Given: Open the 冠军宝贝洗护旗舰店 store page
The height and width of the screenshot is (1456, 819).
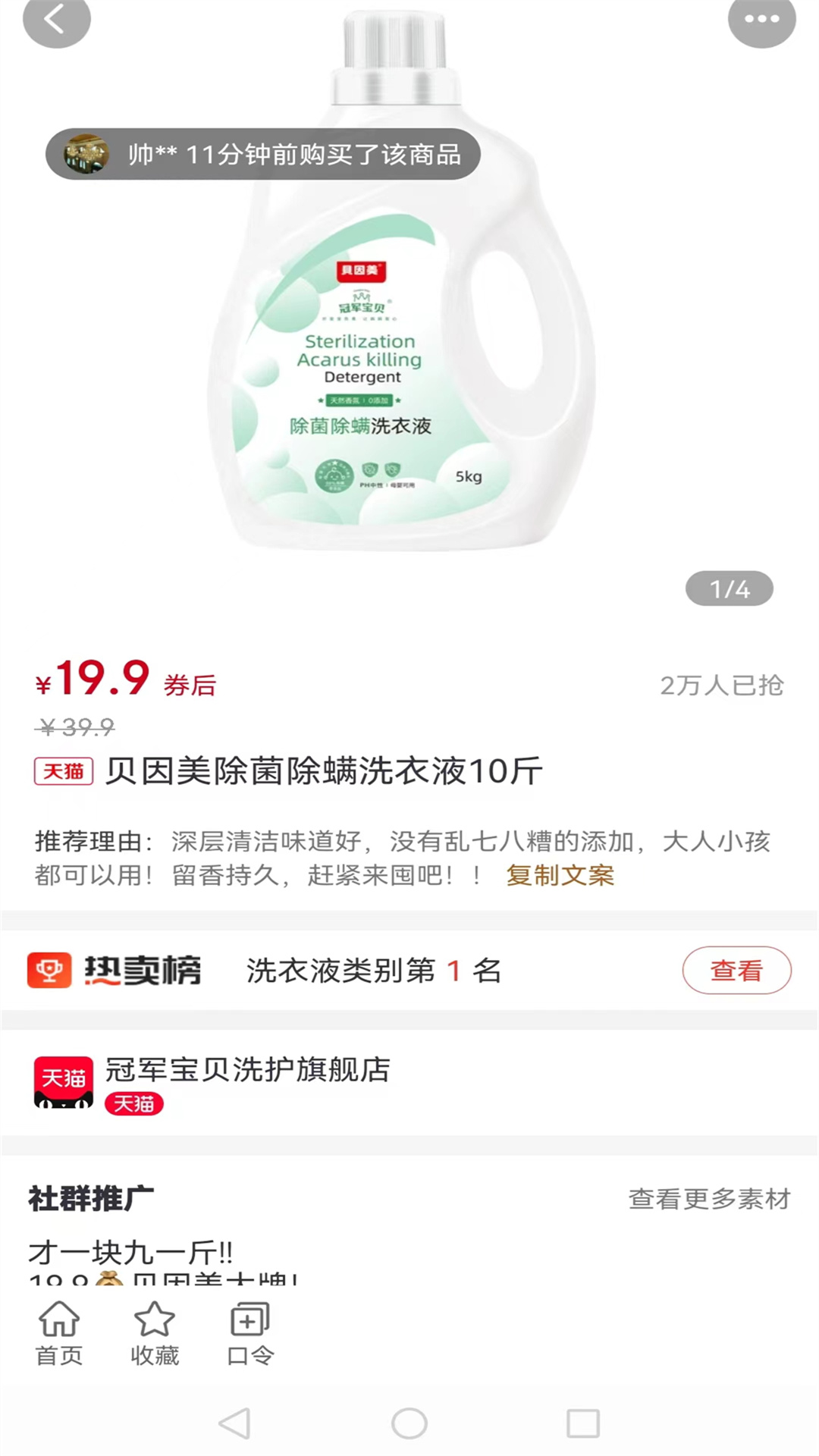Looking at the screenshot, I should [x=247, y=1069].
